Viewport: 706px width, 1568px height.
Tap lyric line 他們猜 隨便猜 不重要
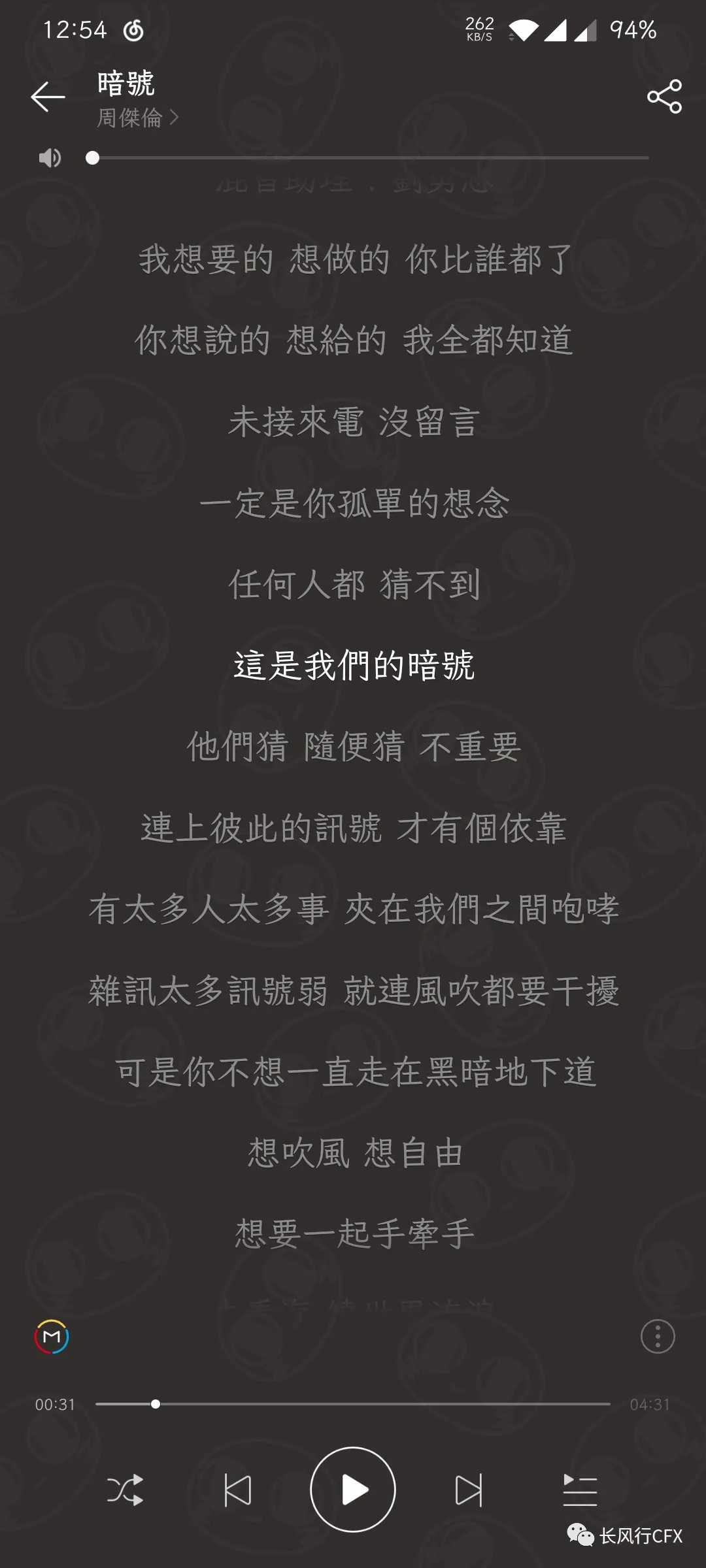[x=354, y=746]
